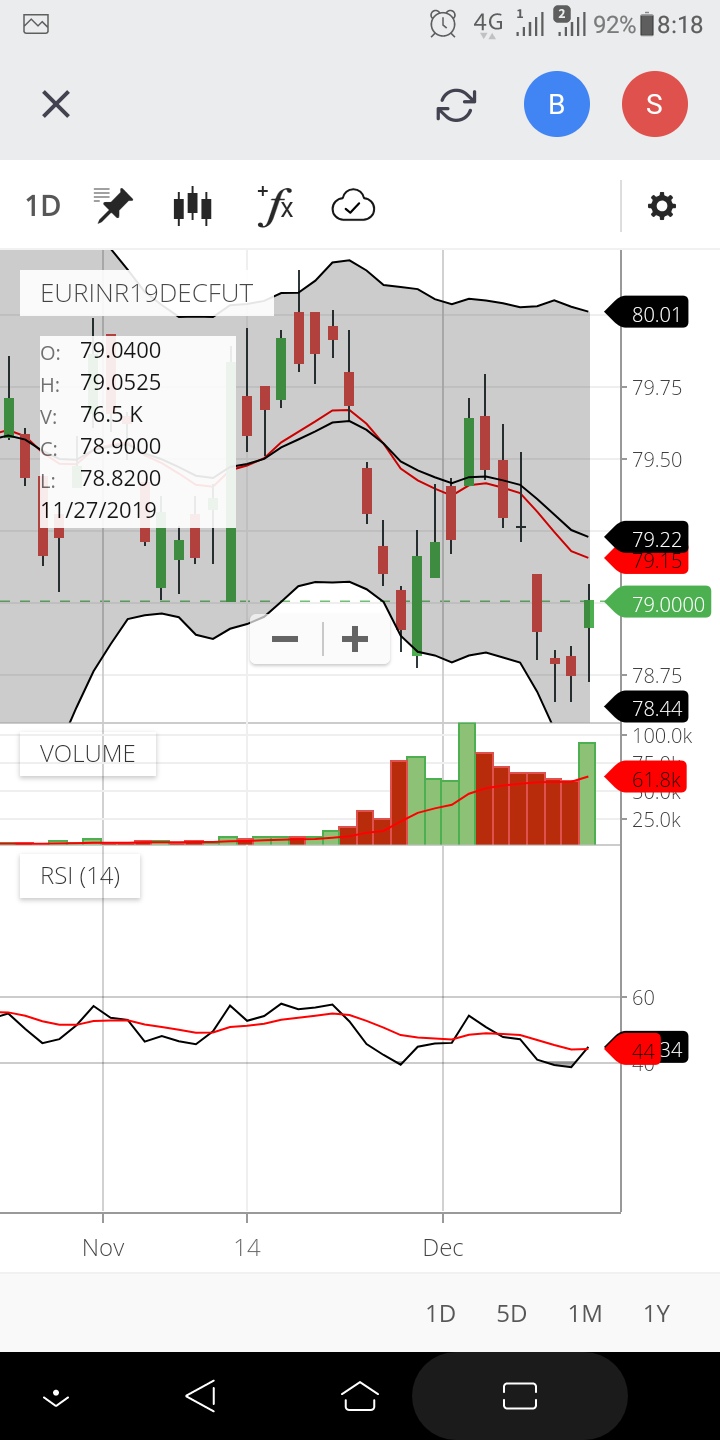Viewport: 720px width, 1440px height.
Task: Zoom out with the minus button
Action: click(285, 639)
